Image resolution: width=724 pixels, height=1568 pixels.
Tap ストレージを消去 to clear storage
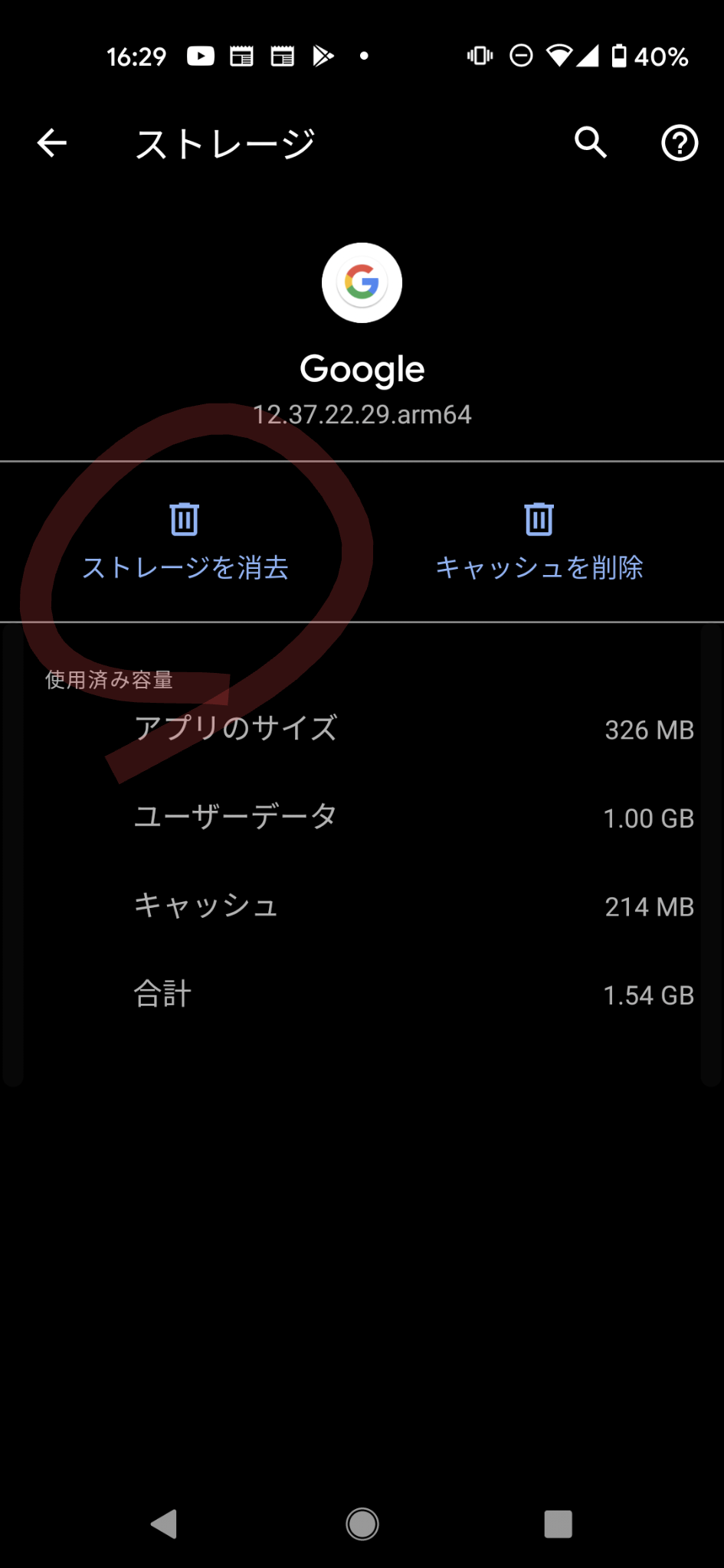185,542
